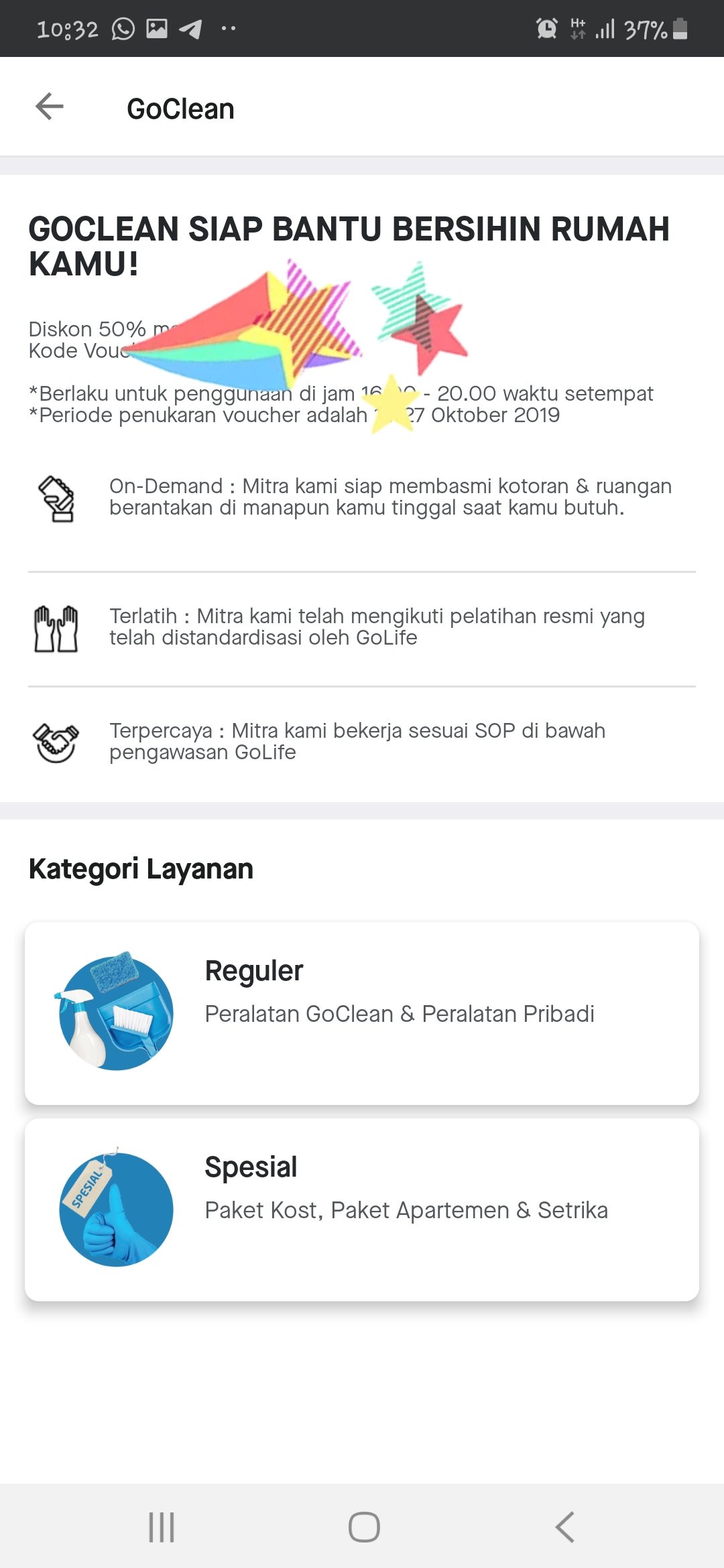Go back from the GoClean page

tap(50, 107)
